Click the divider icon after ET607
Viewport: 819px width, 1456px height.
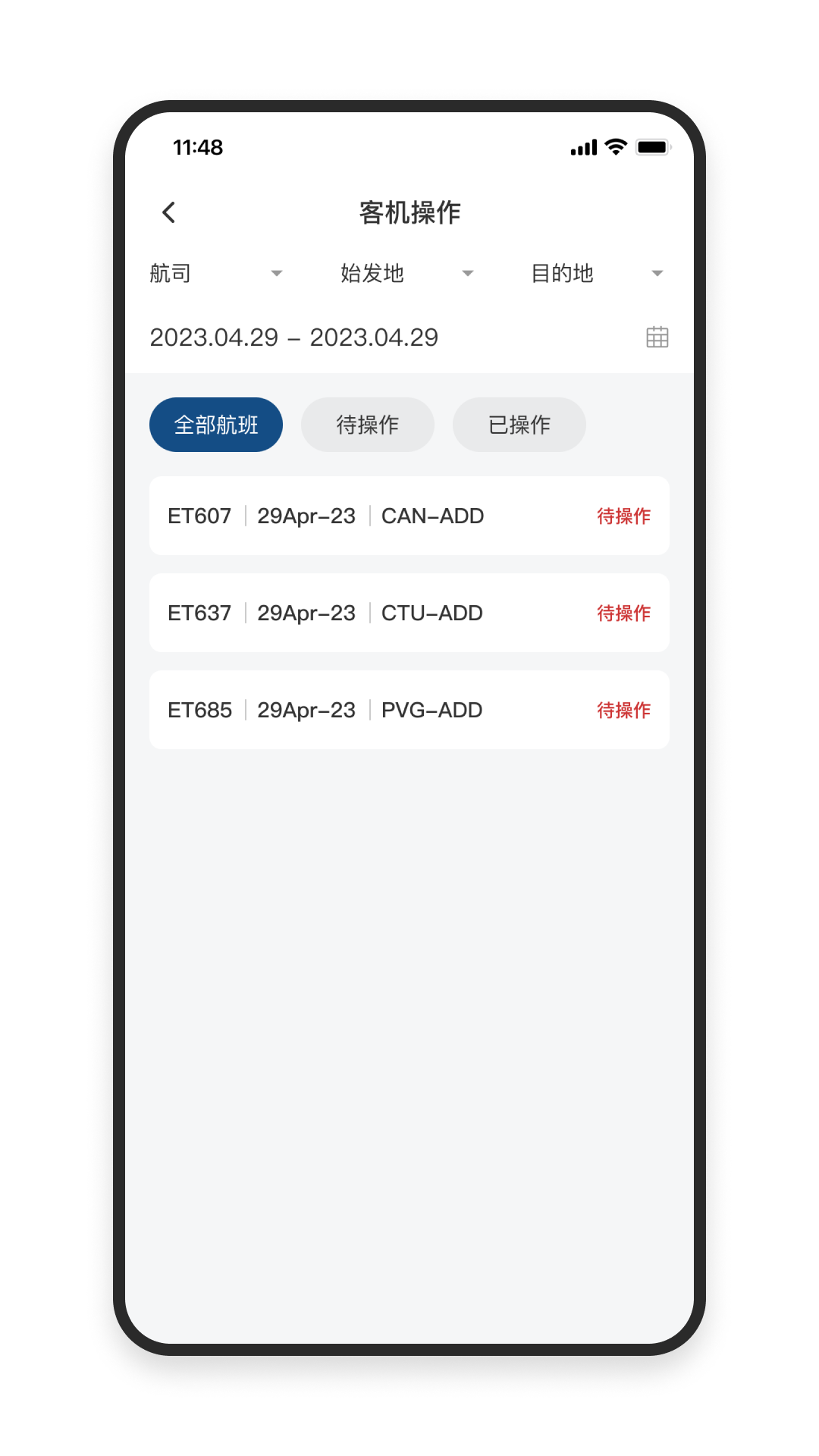(246, 516)
